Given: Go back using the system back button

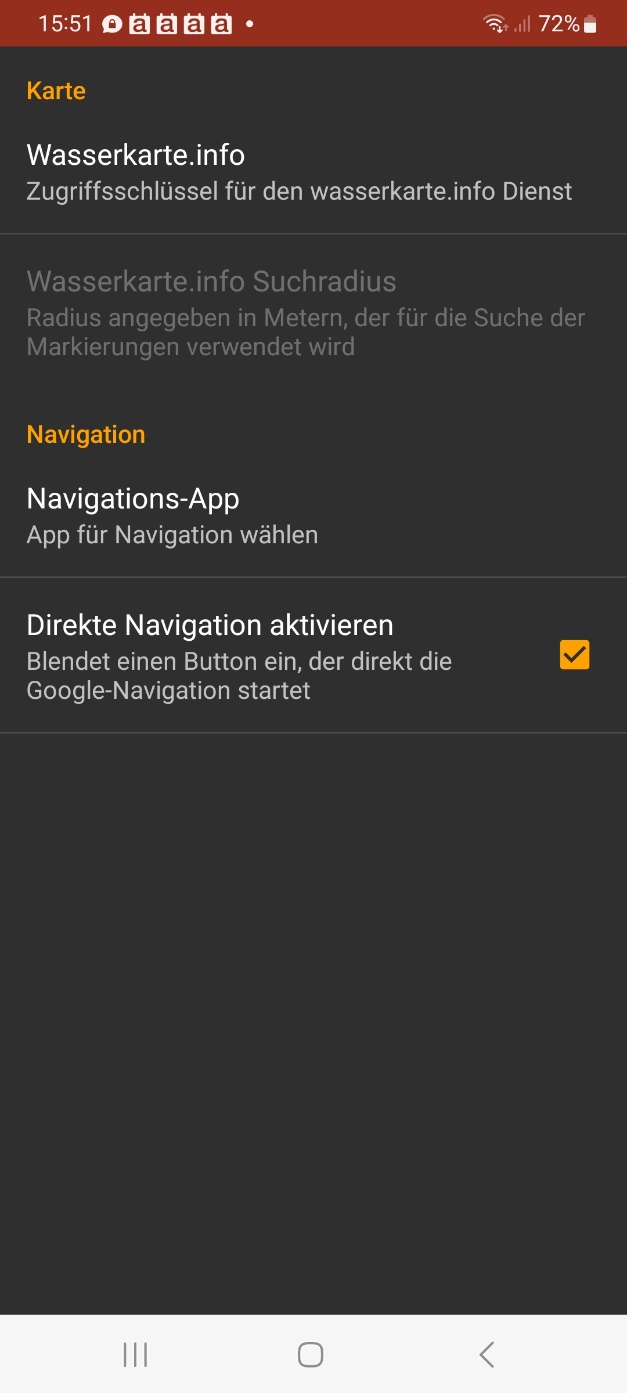Looking at the screenshot, I should (487, 1355).
